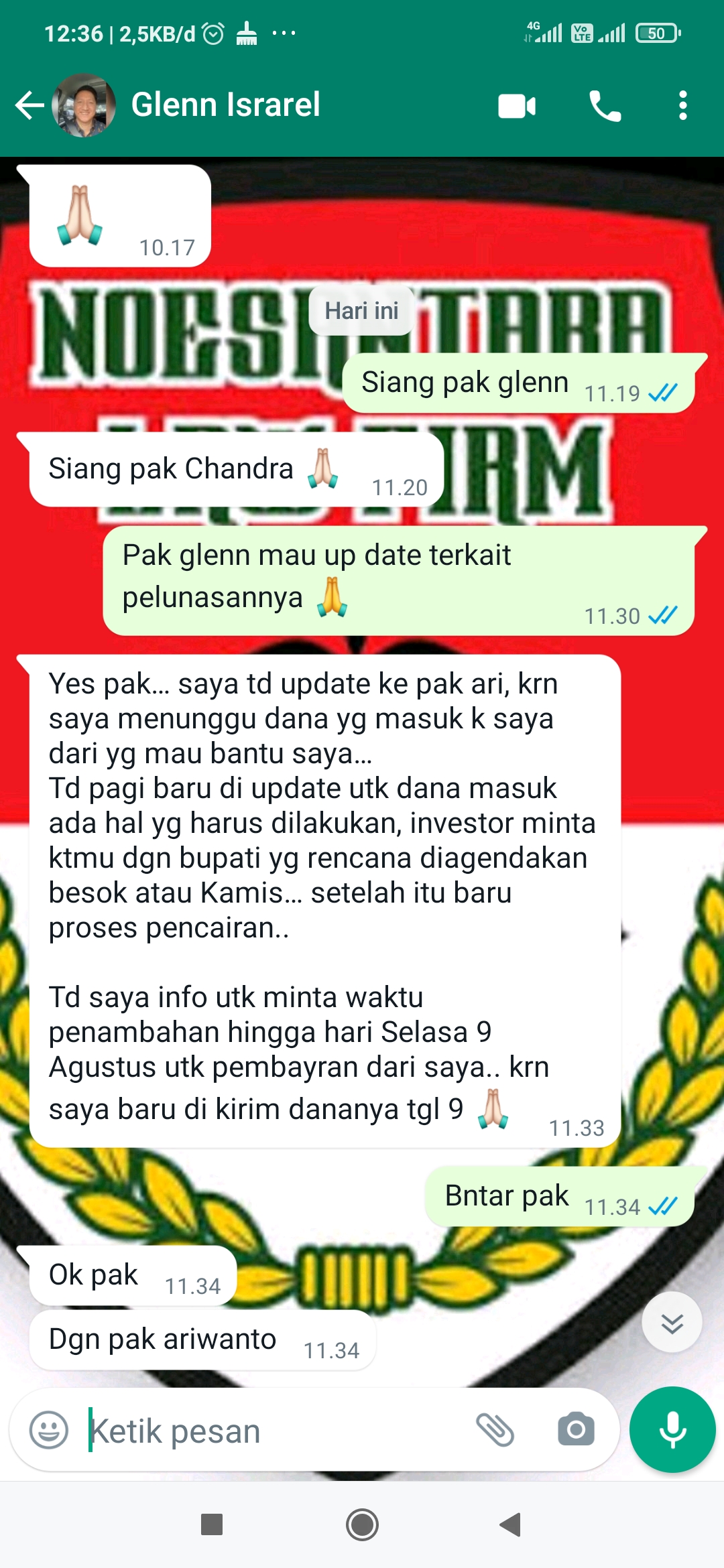This screenshot has width=724, height=1568.
Task: Start a voice call with Glenn Israrel
Action: tap(605, 106)
